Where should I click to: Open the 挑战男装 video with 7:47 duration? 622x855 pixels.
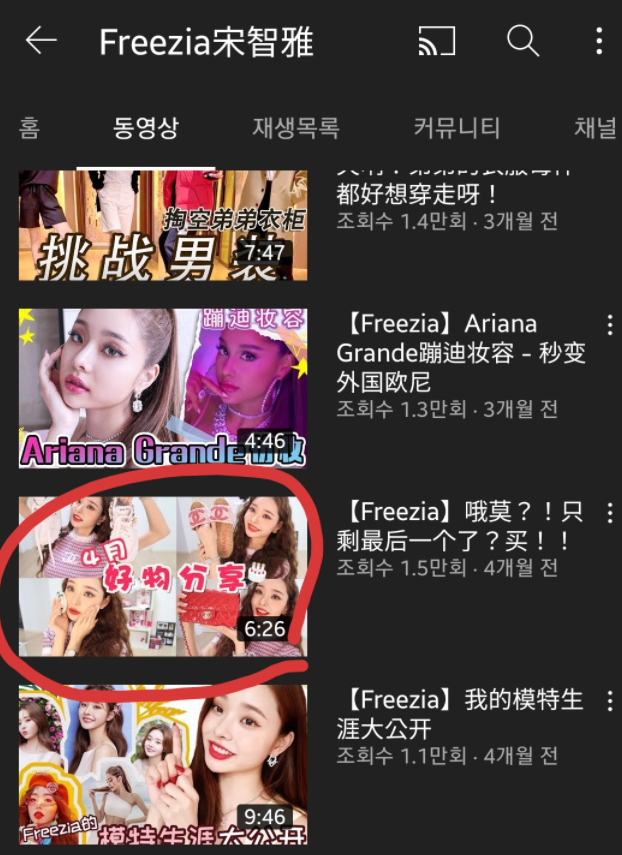click(163, 226)
